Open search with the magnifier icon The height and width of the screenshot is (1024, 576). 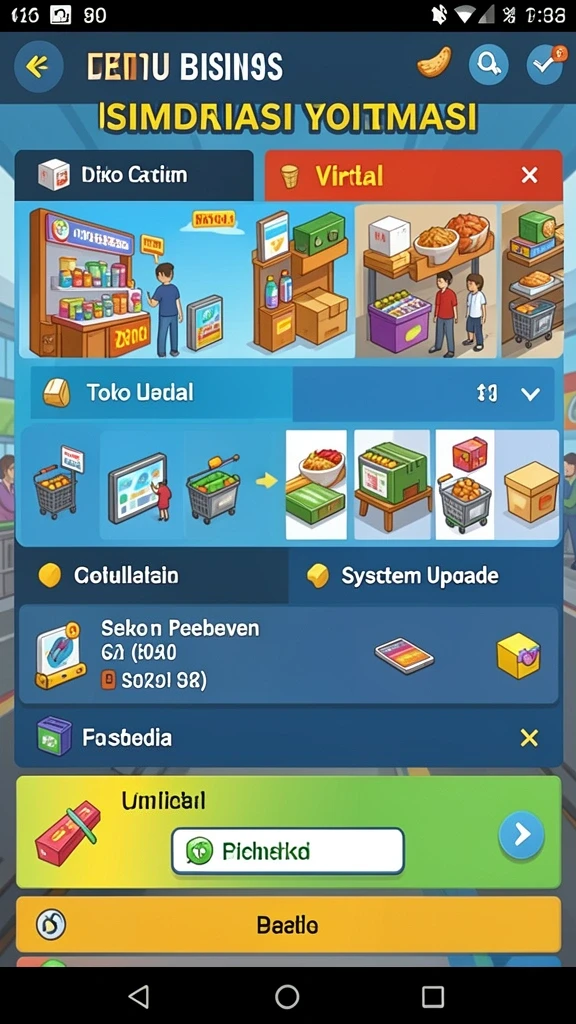(488, 64)
